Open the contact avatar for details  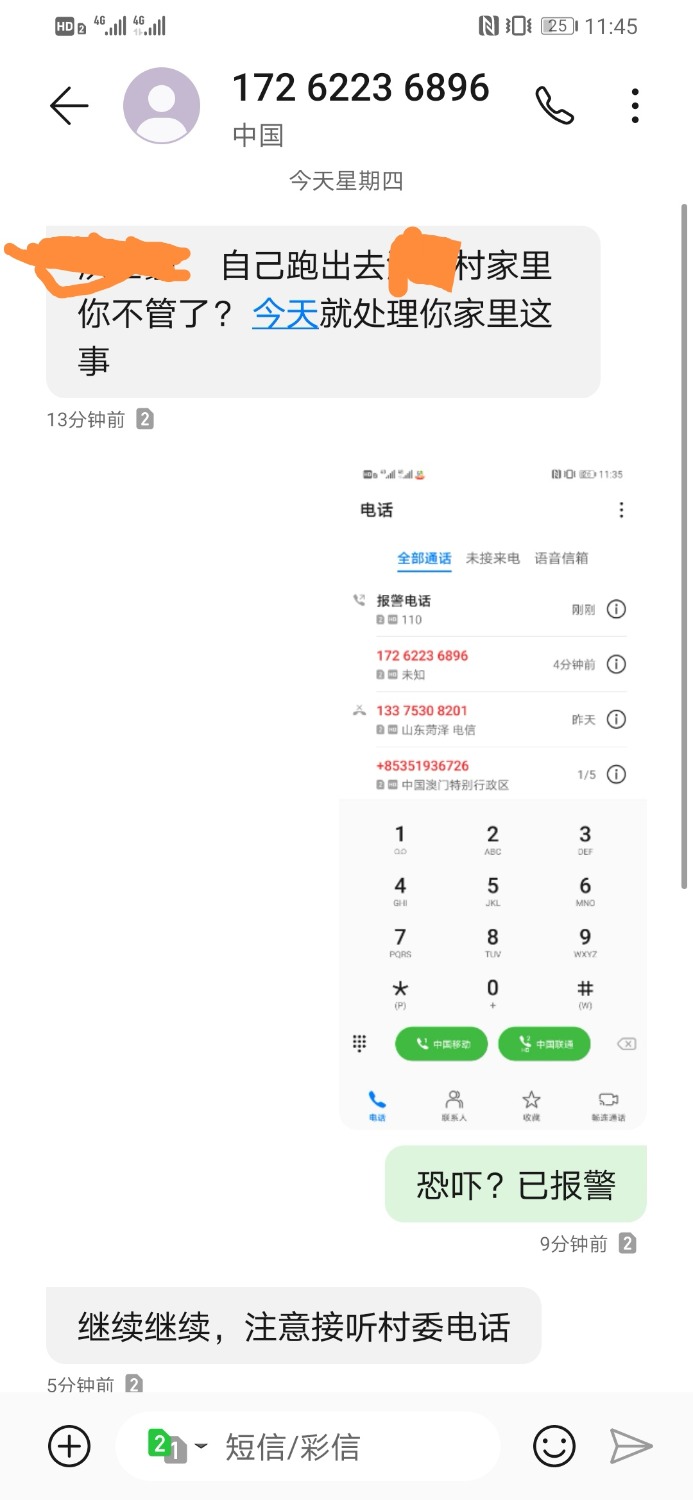161,106
